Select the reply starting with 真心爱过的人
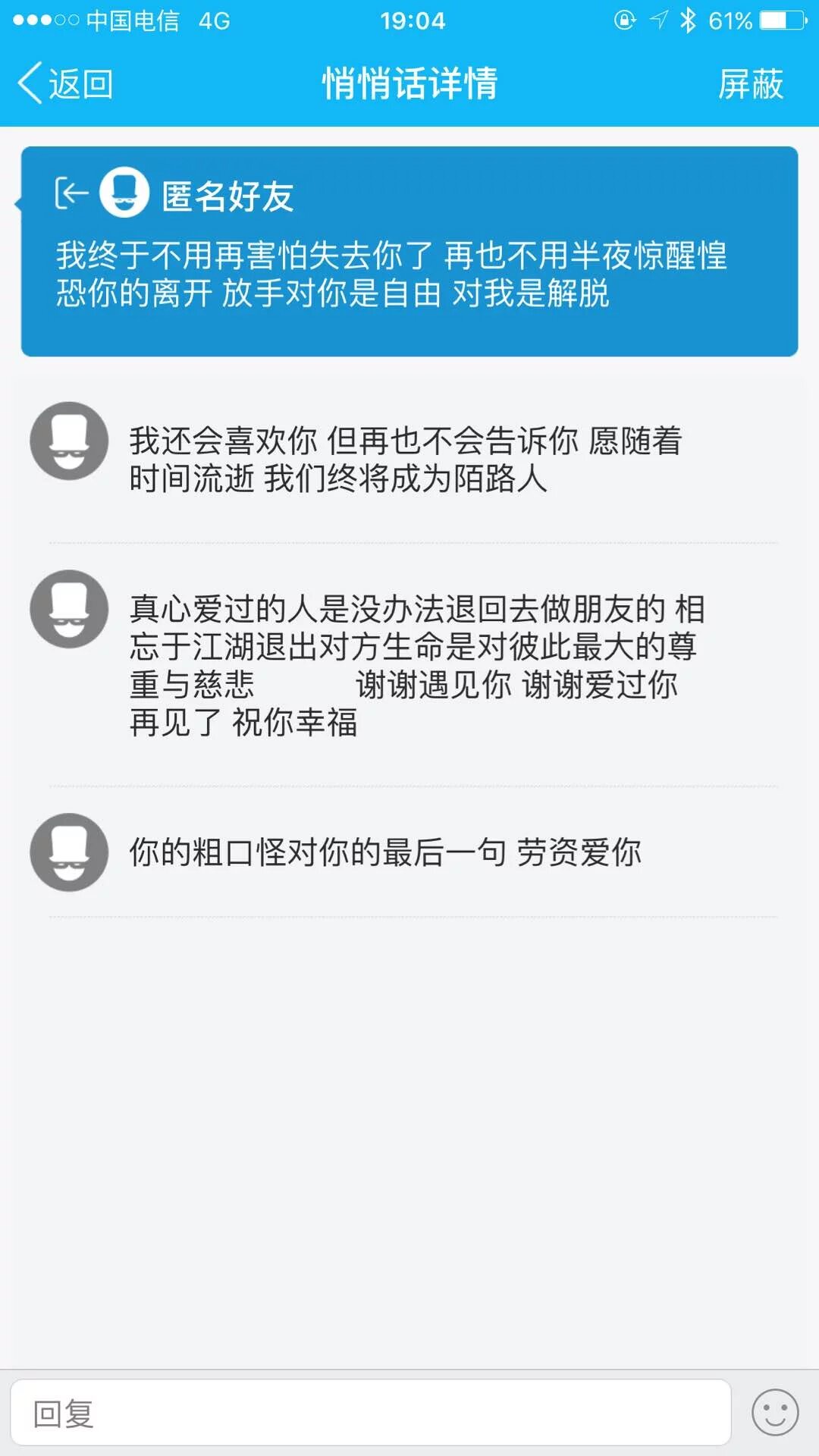The image size is (819, 1456). [413, 665]
